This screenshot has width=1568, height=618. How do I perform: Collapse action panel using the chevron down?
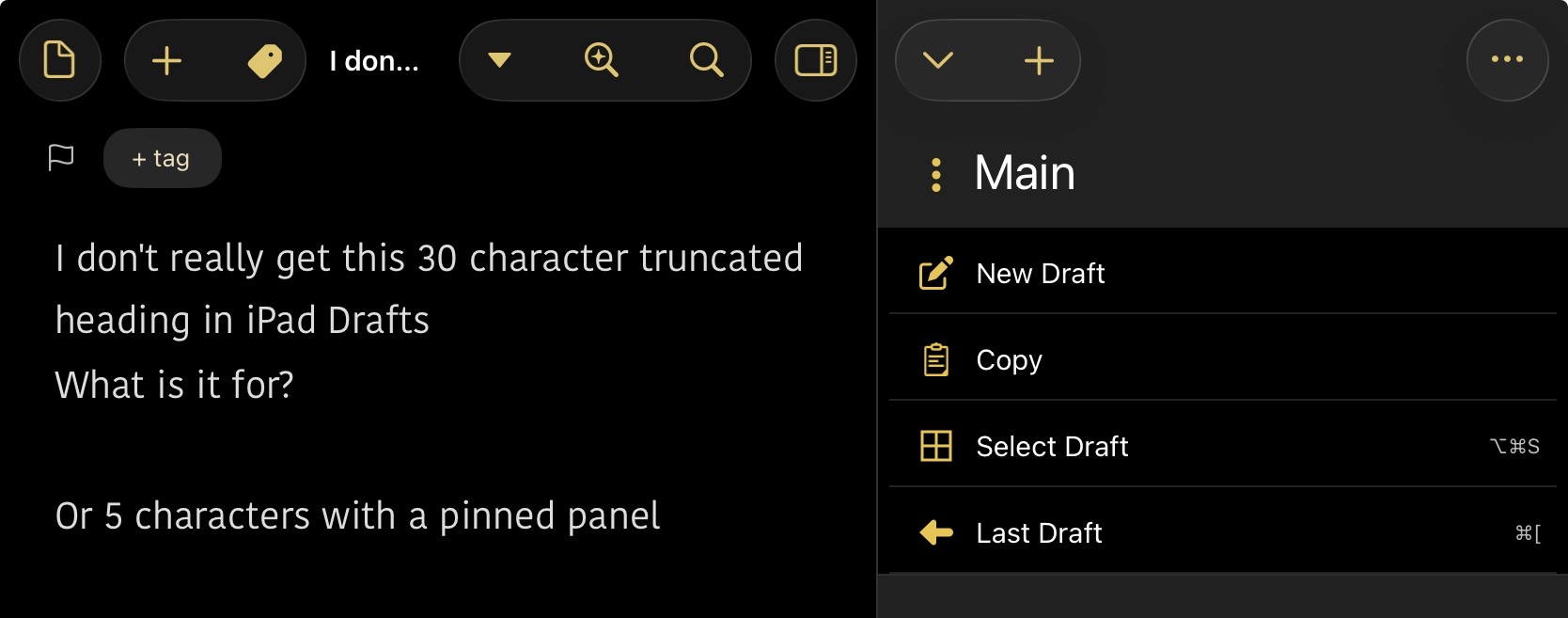938,60
